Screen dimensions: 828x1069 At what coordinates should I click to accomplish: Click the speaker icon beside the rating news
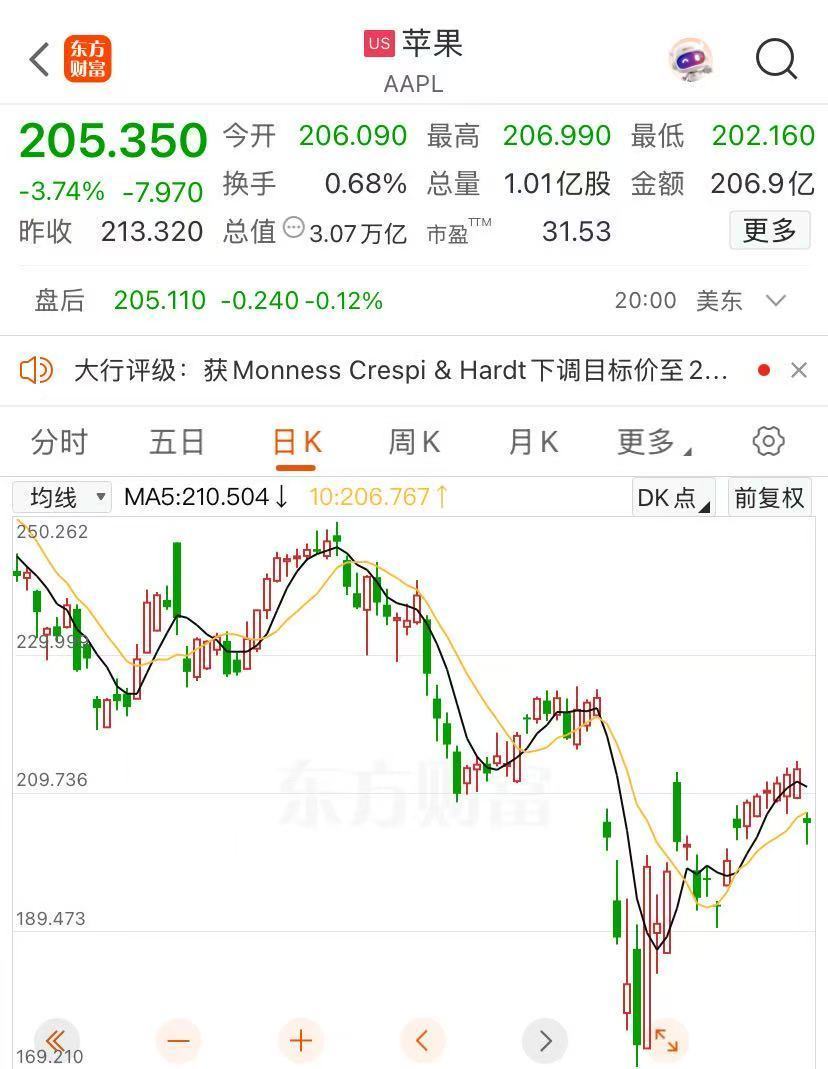[x=37, y=370]
